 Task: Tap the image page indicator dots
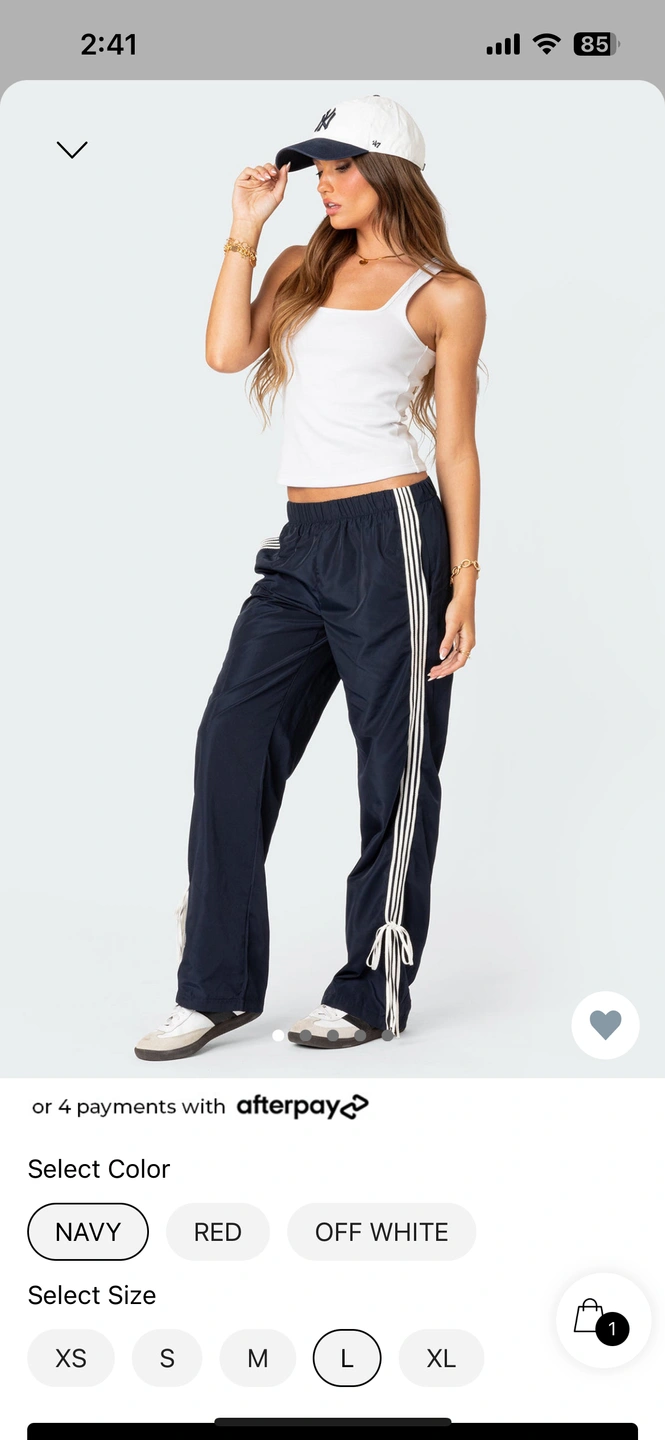pyautogui.click(x=333, y=1036)
